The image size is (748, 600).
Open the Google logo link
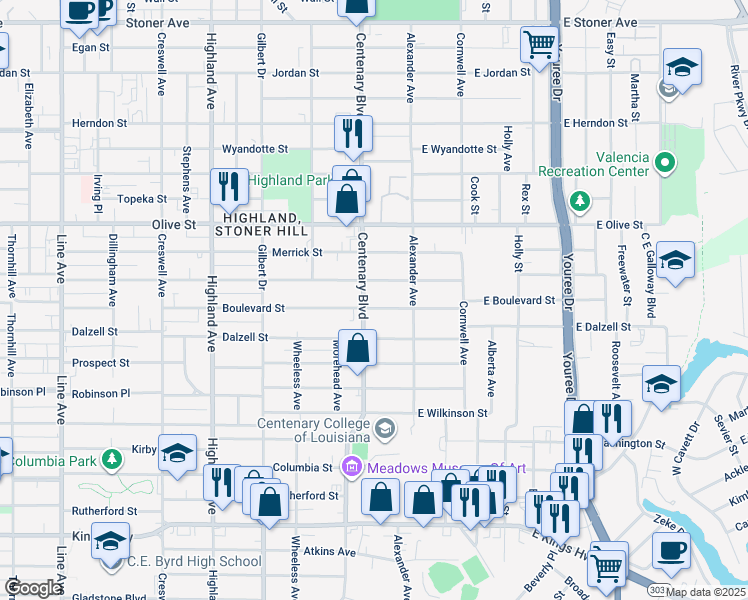point(34,588)
